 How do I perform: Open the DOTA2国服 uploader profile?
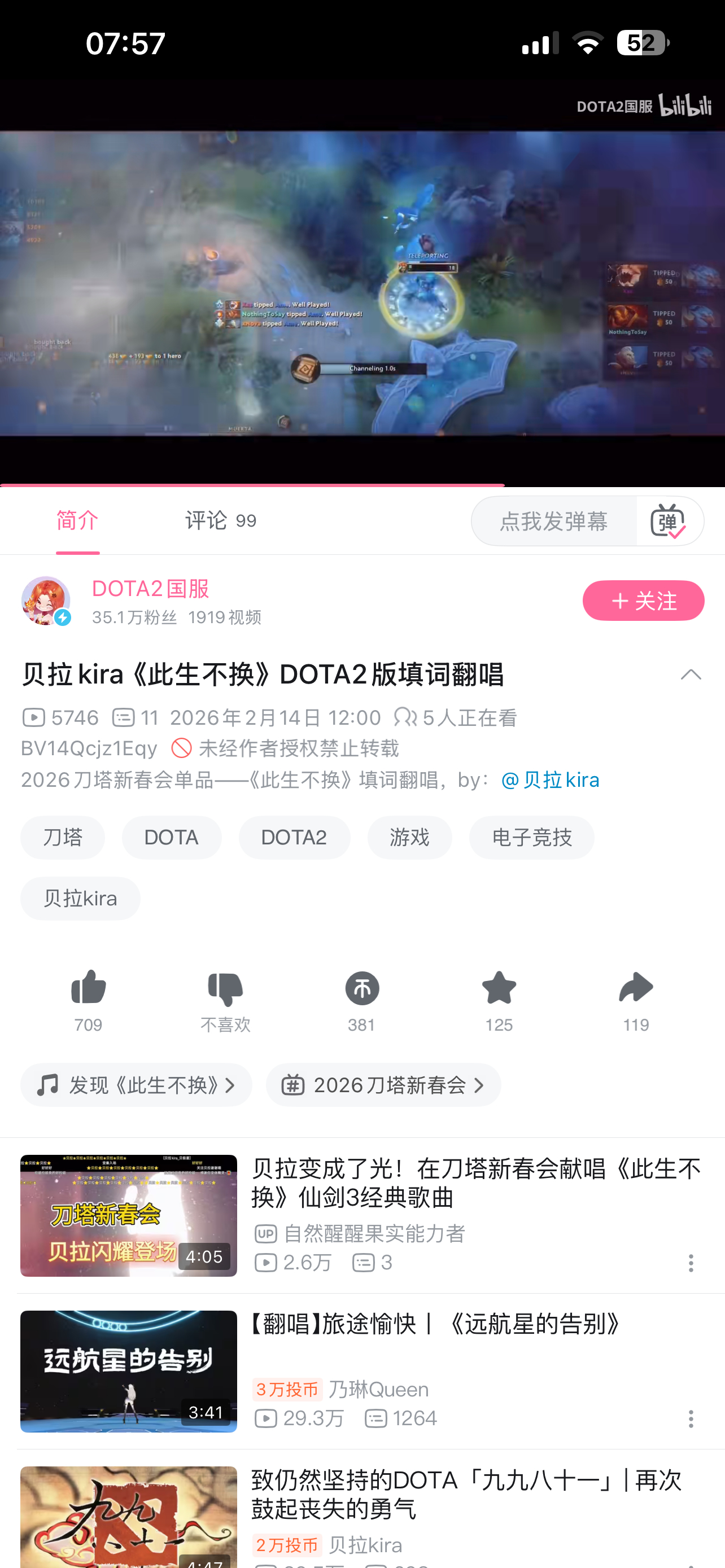click(x=150, y=589)
